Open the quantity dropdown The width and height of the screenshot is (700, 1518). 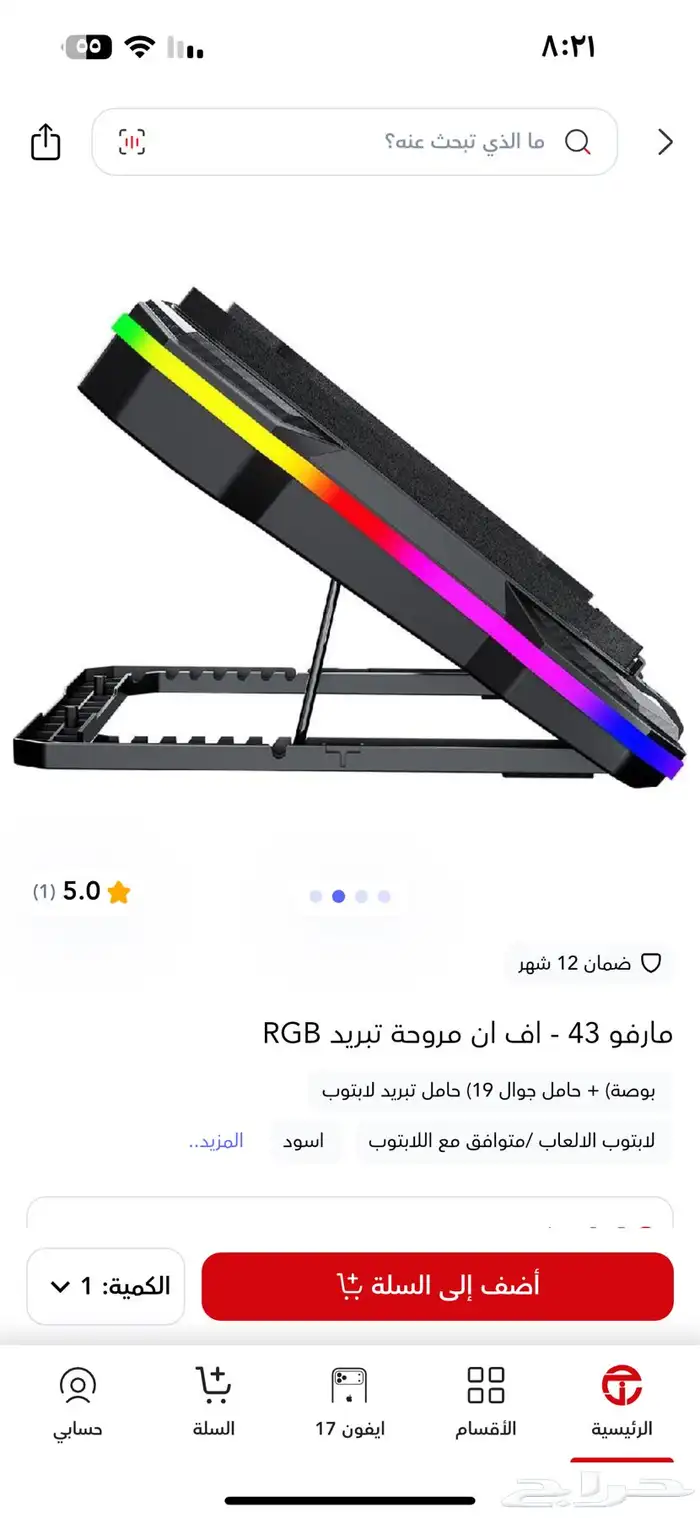tap(106, 1286)
